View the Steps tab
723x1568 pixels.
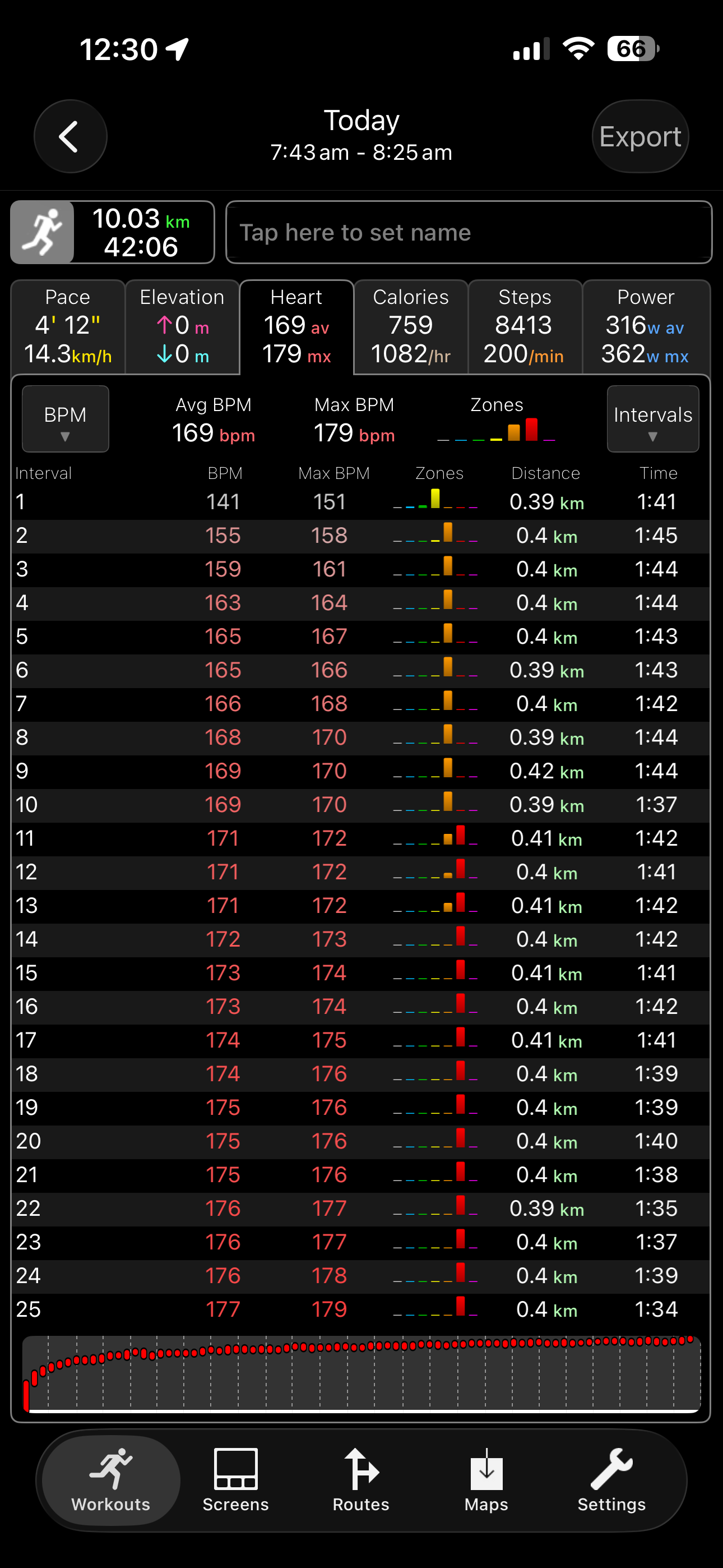(x=525, y=326)
